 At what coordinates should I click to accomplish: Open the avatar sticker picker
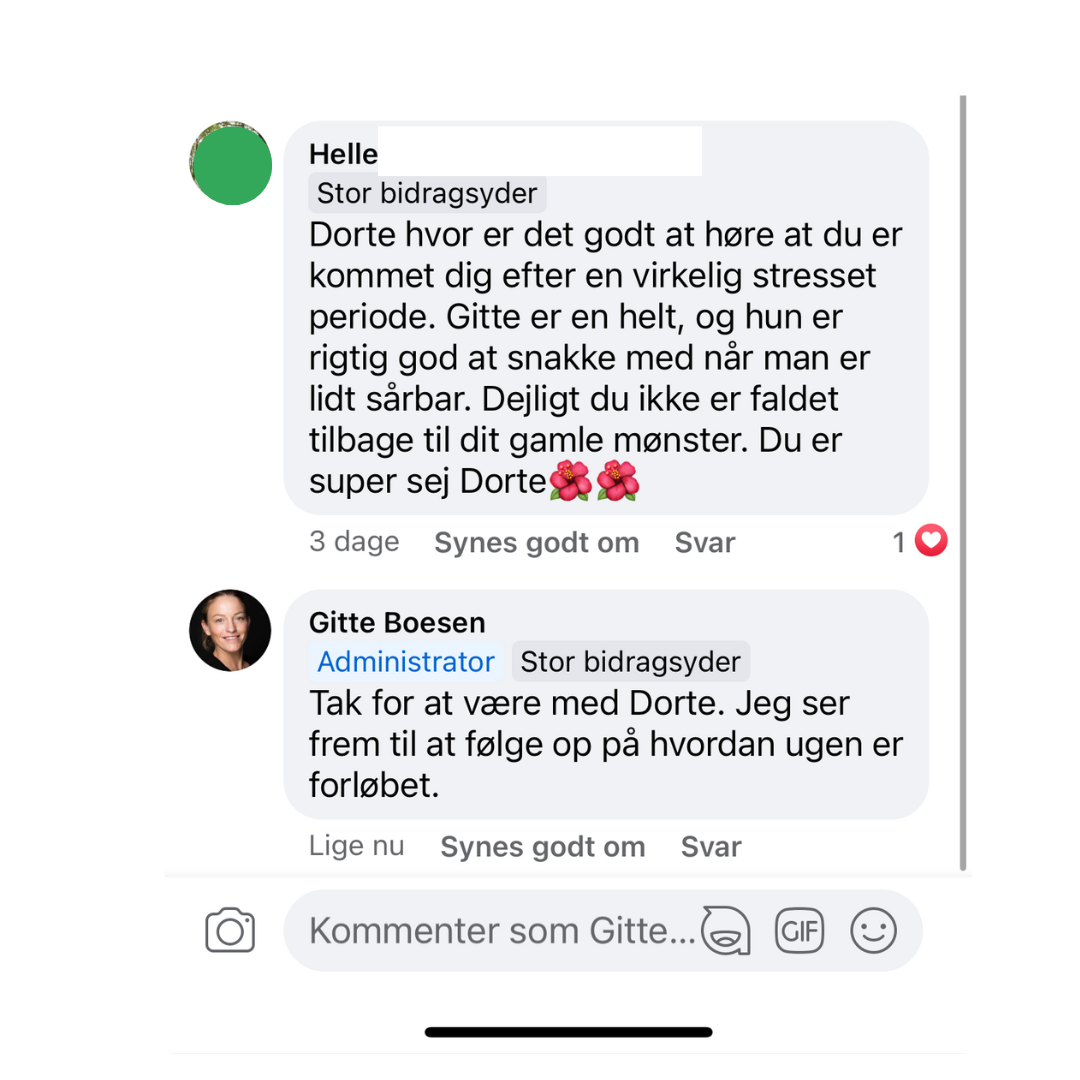(726, 931)
